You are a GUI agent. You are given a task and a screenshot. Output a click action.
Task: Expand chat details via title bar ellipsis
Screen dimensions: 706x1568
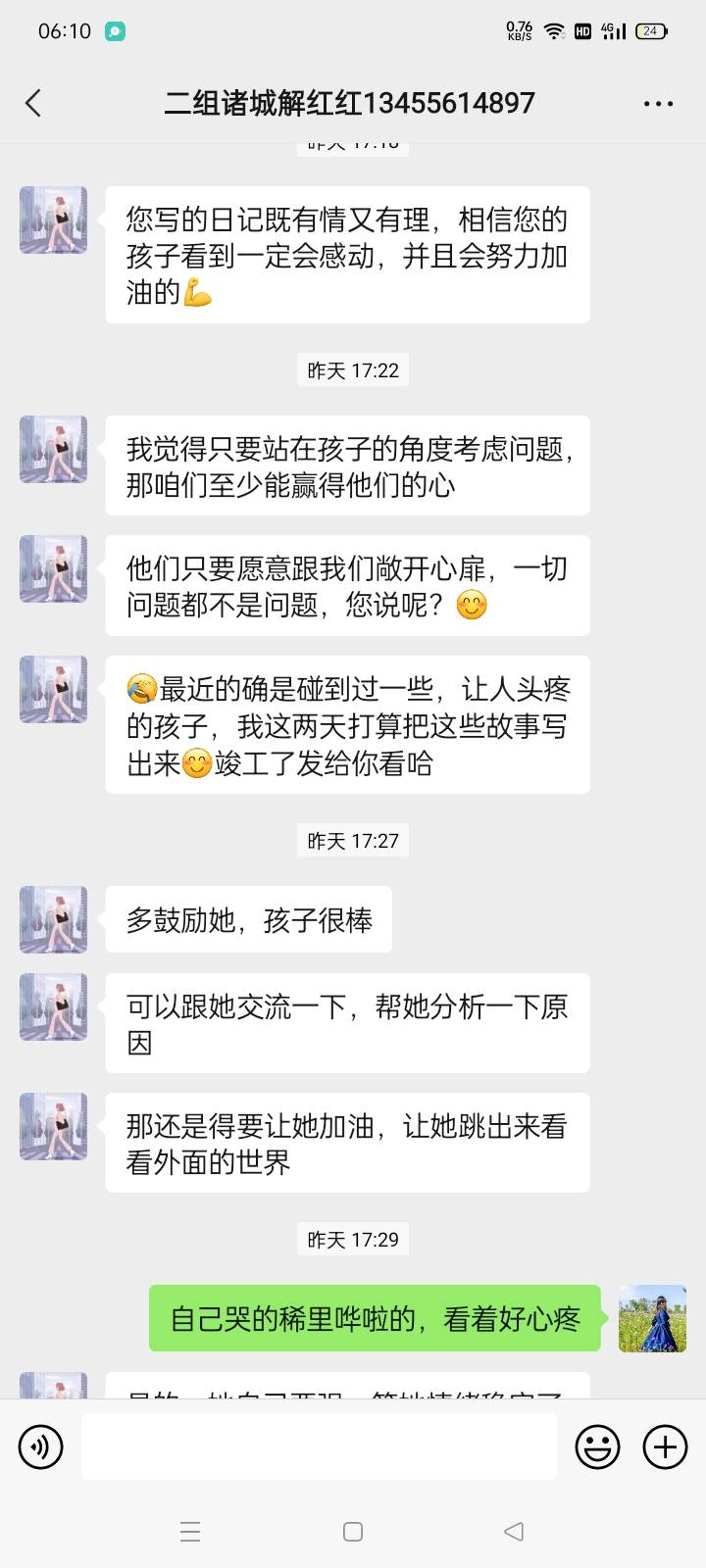click(658, 103)
